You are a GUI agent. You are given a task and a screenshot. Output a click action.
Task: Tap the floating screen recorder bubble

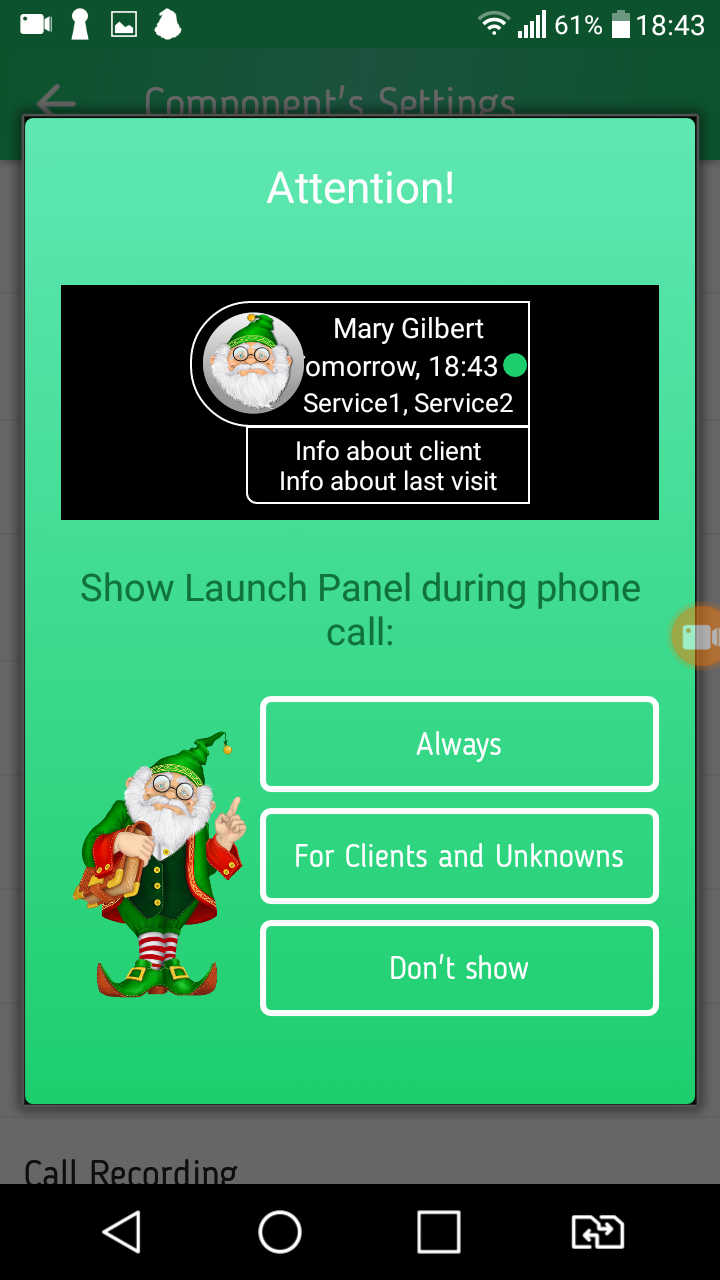698,636
